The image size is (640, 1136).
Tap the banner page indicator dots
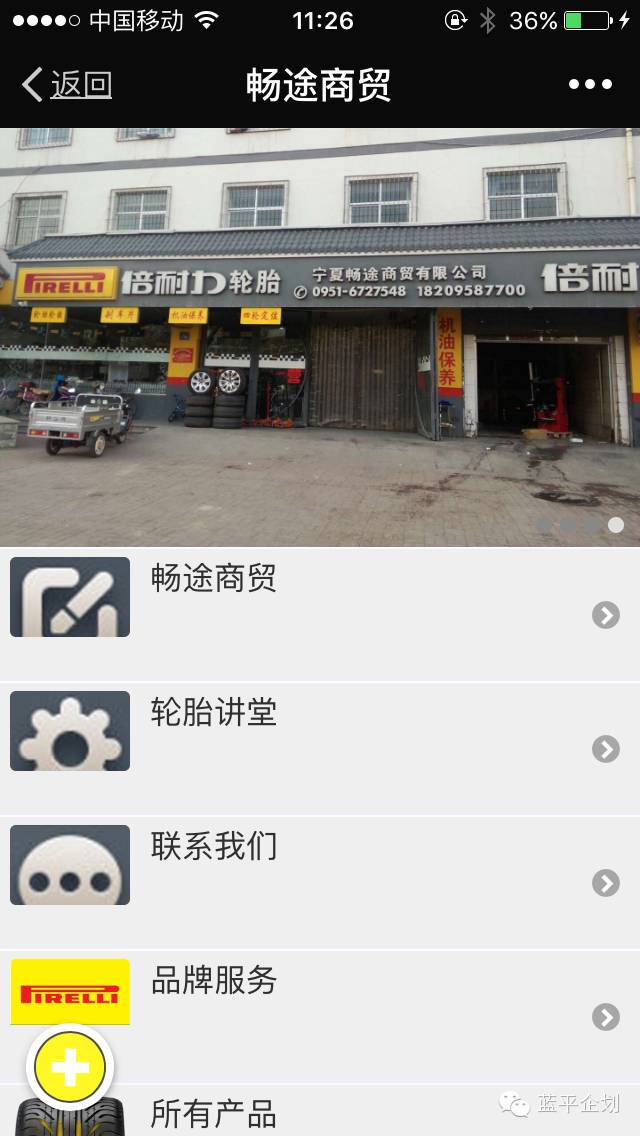(x=580, y=525)
